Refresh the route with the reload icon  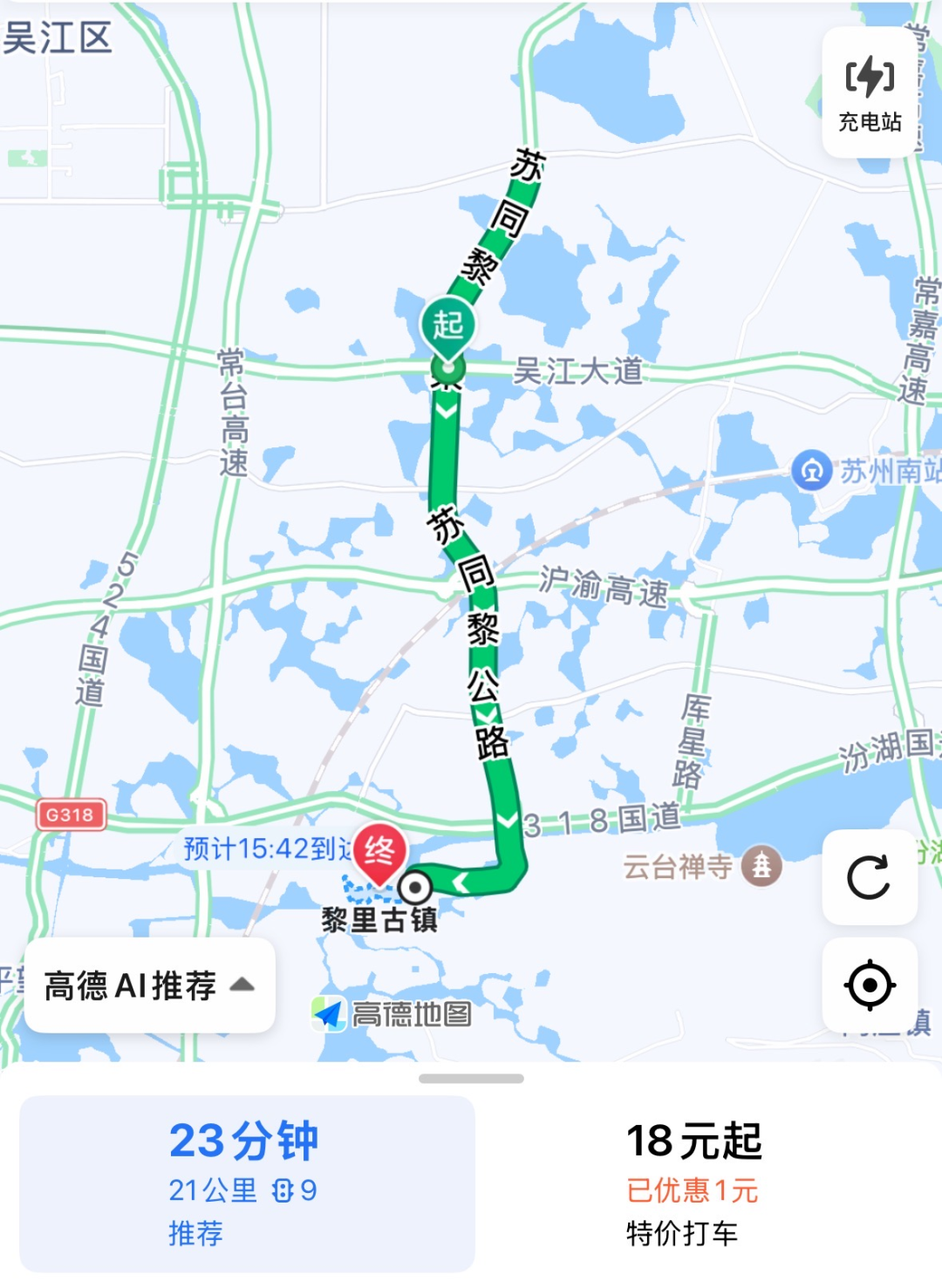[x=870, y=877]
